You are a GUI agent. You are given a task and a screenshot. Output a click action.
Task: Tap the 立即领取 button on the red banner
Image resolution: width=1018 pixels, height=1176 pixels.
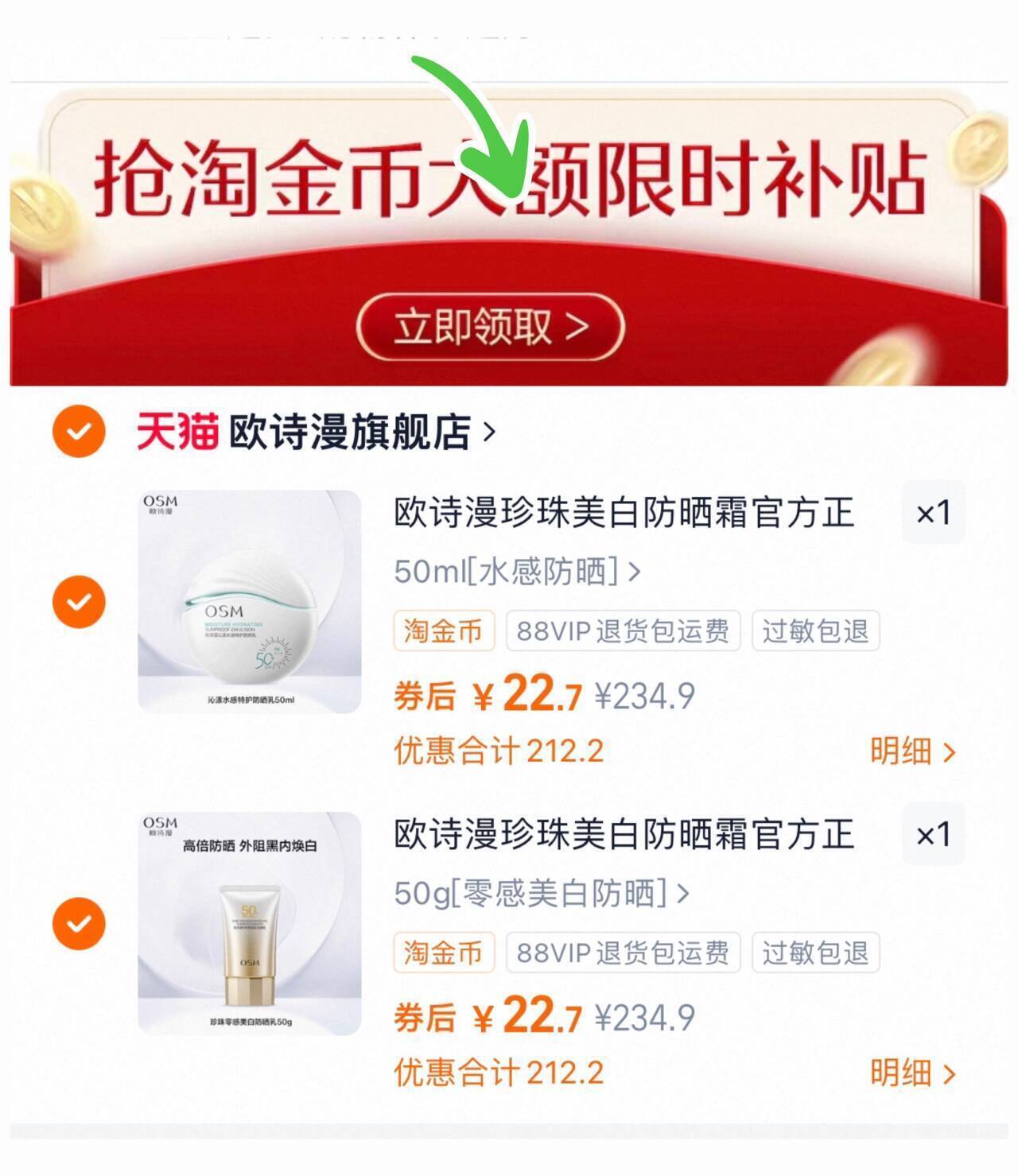tap(492, 326)
